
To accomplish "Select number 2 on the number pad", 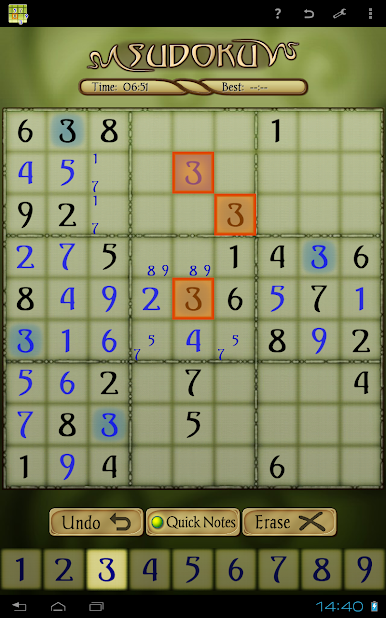I will point(64,569).
